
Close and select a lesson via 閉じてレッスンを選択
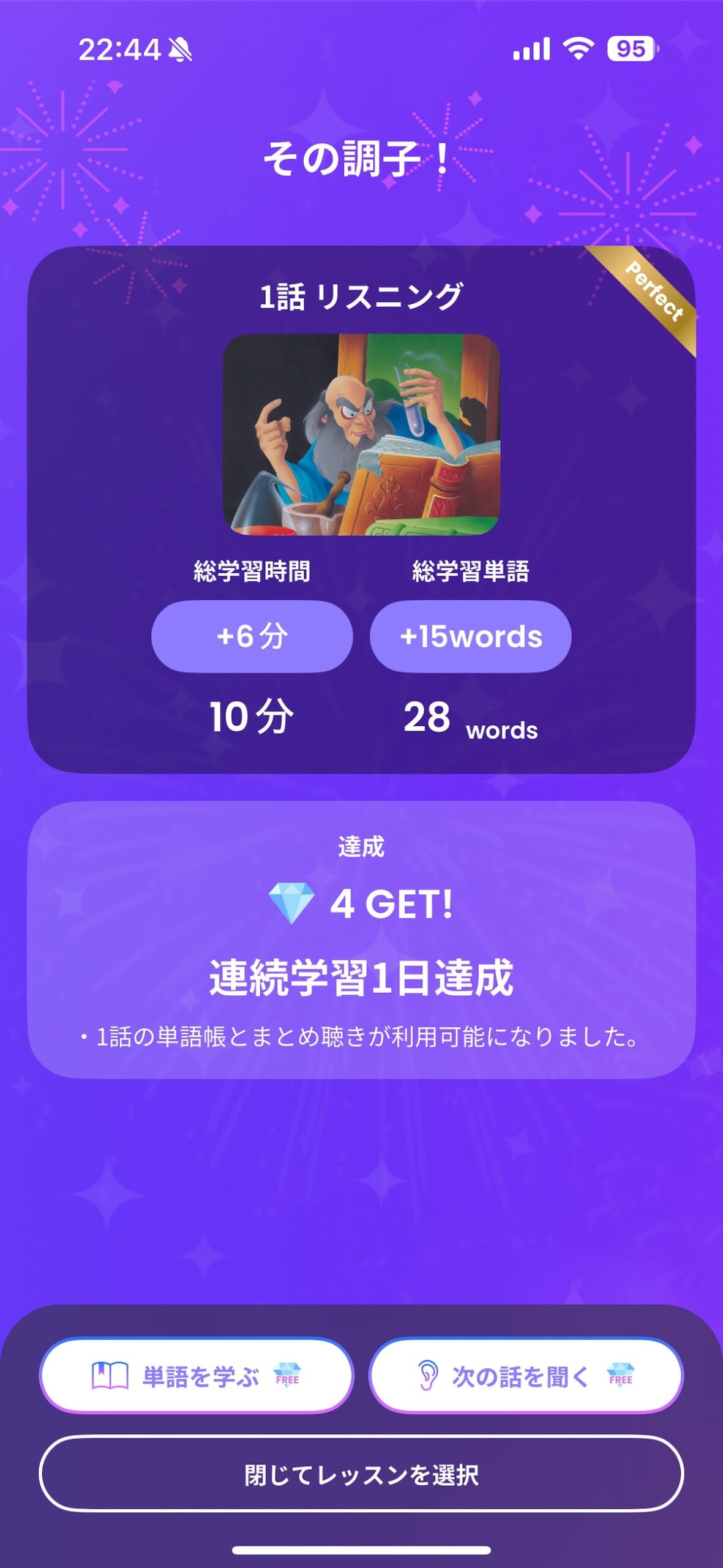click(x=361, y=1475)
